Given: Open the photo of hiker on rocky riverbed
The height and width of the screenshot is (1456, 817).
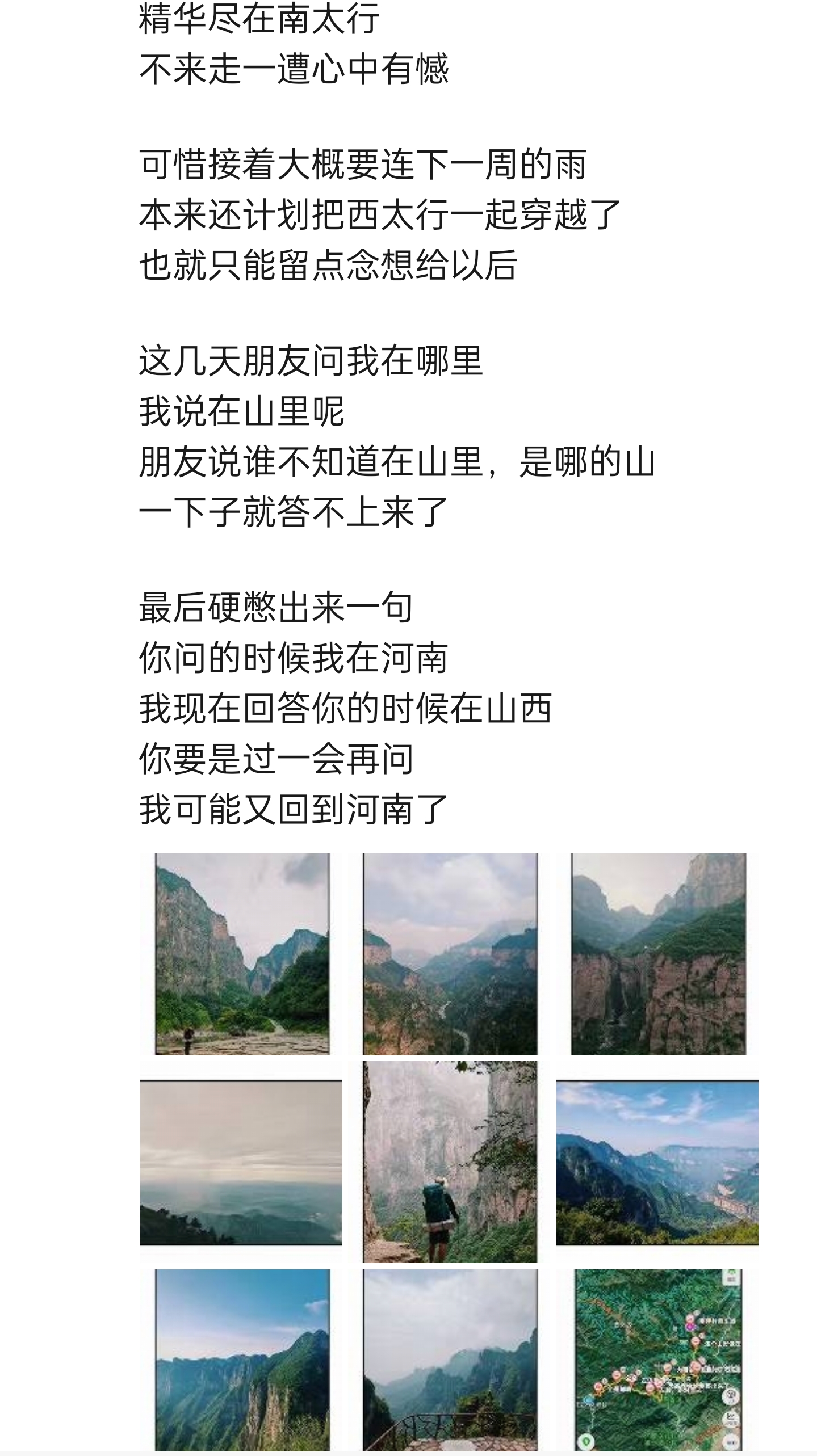Looking at the screenshot, I should tap(242, 954).
